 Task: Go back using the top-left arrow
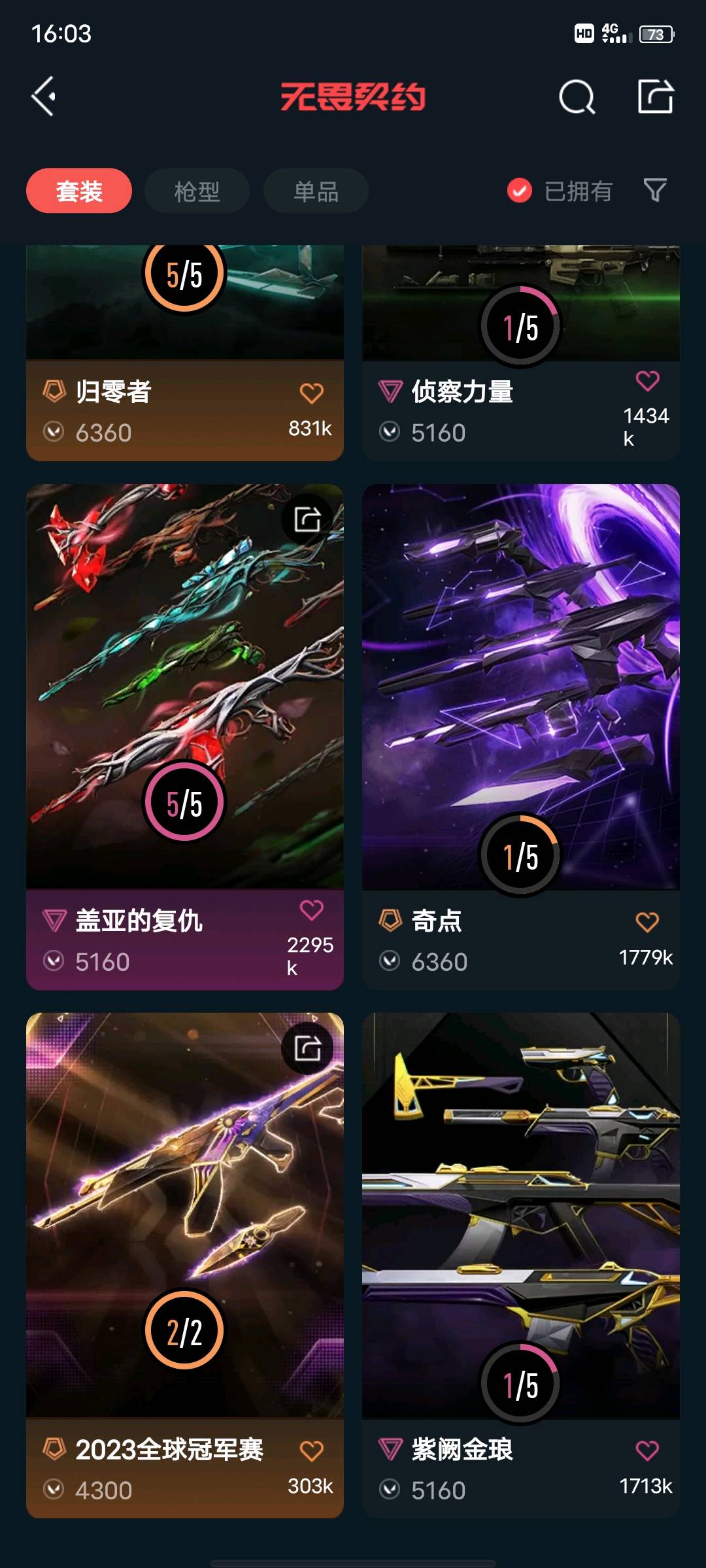(x=44, y=97)
